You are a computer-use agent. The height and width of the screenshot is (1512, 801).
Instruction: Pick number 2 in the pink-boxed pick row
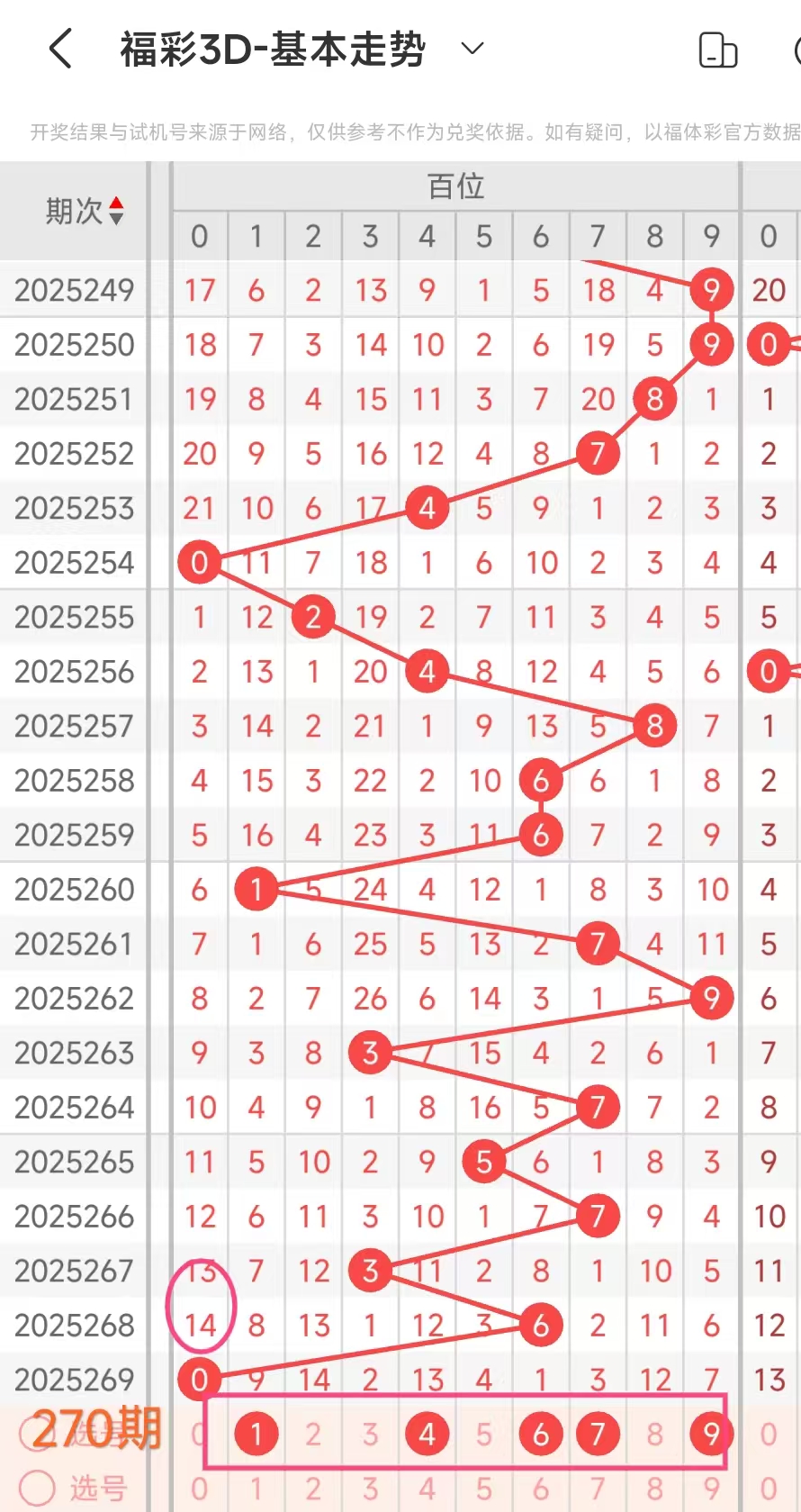point(313,1434)
